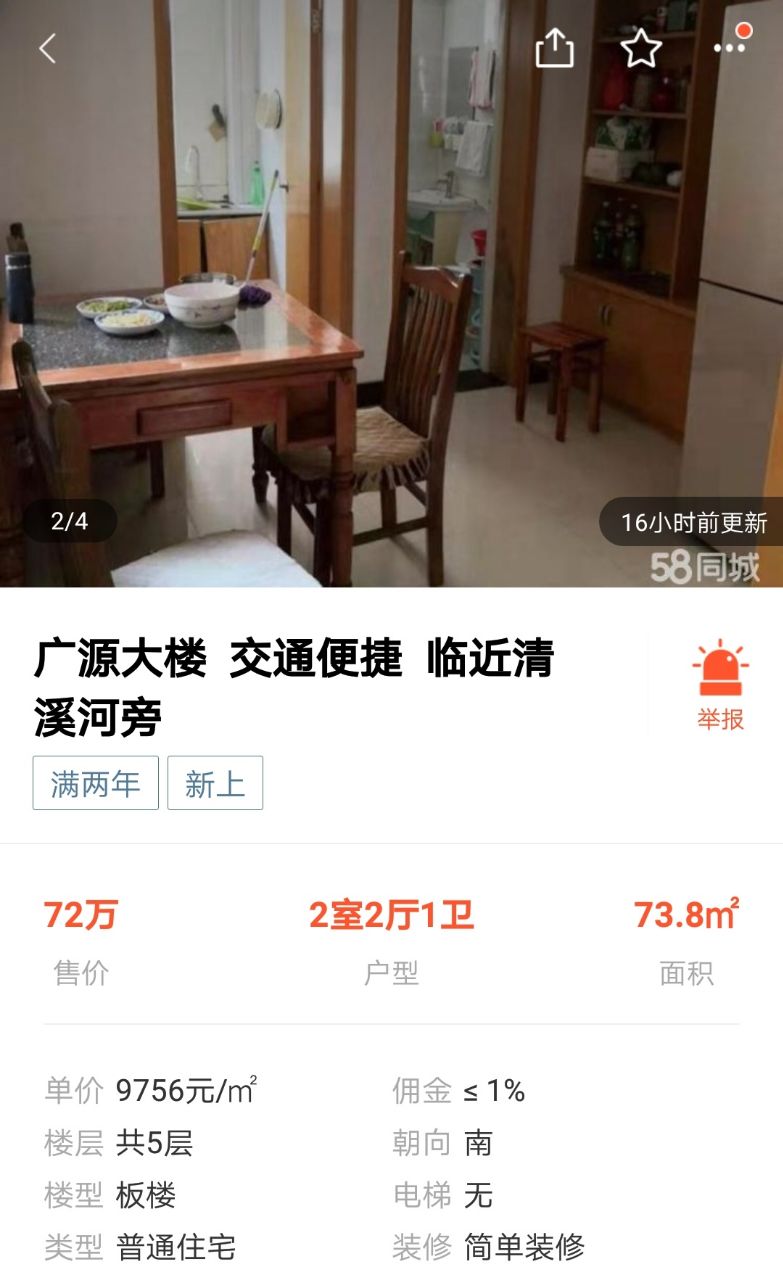Go back using the top-left arrow

[x=47, y=48]
